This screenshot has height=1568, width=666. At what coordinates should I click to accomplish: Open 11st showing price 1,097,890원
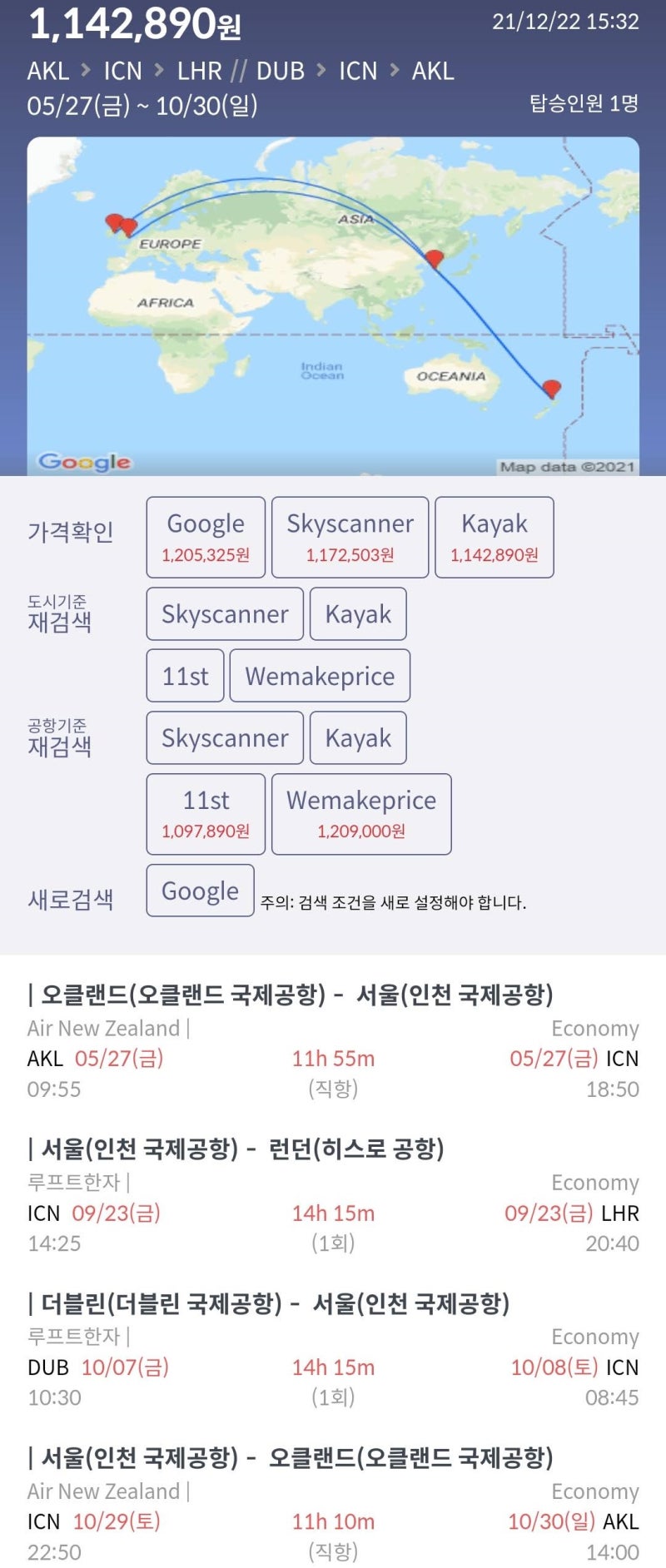tap(205, 813)
